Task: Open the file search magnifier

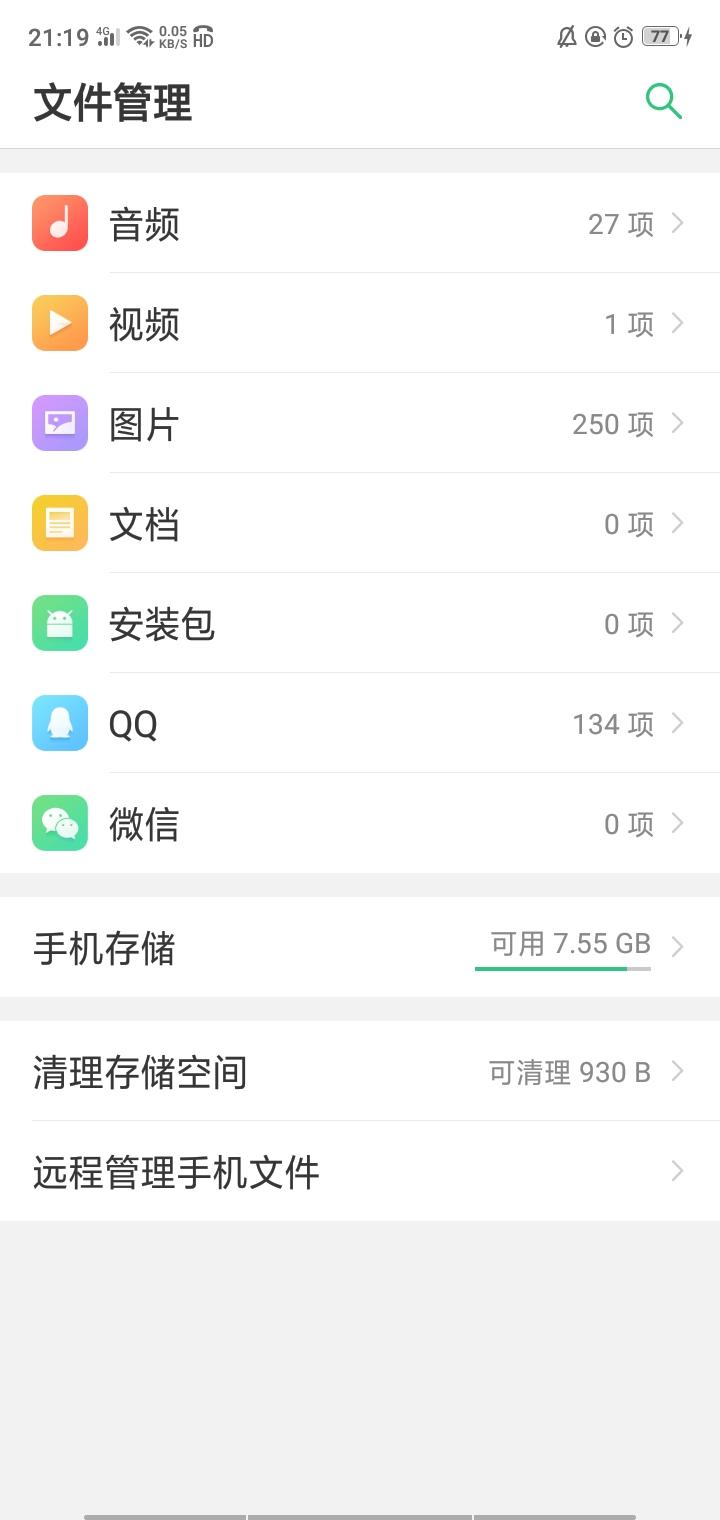Action: pyautogui.click(x=663, y=101)
